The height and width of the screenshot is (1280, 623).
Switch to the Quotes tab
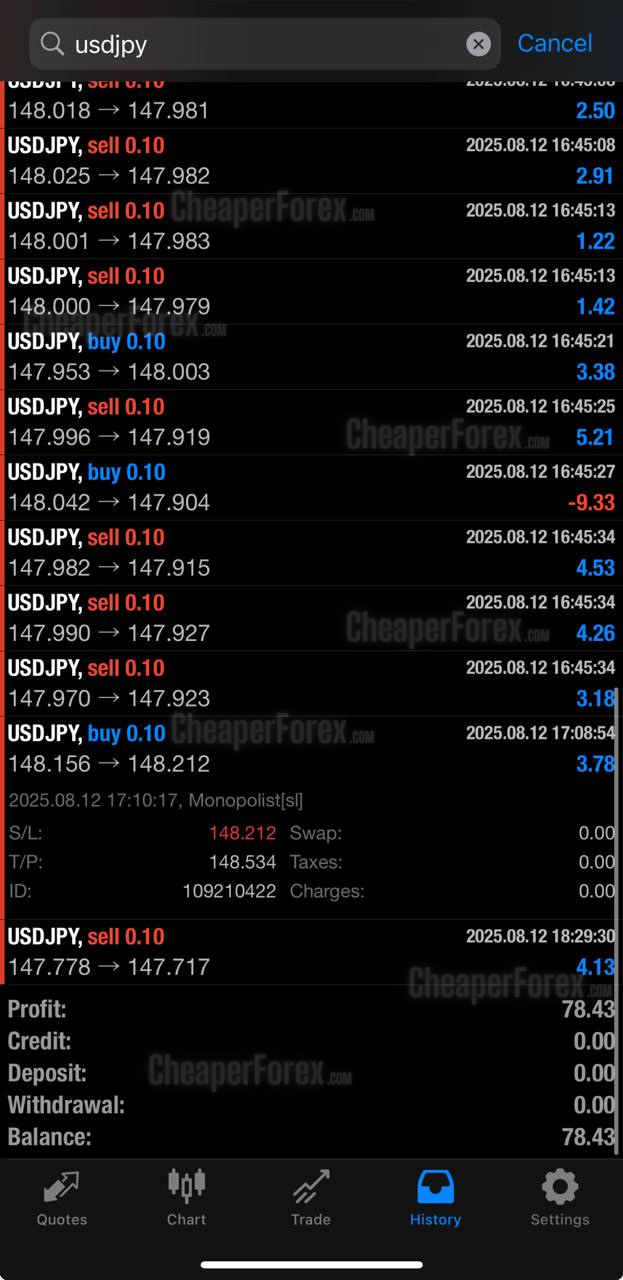pyautogui.click(x=62, y=1198)
